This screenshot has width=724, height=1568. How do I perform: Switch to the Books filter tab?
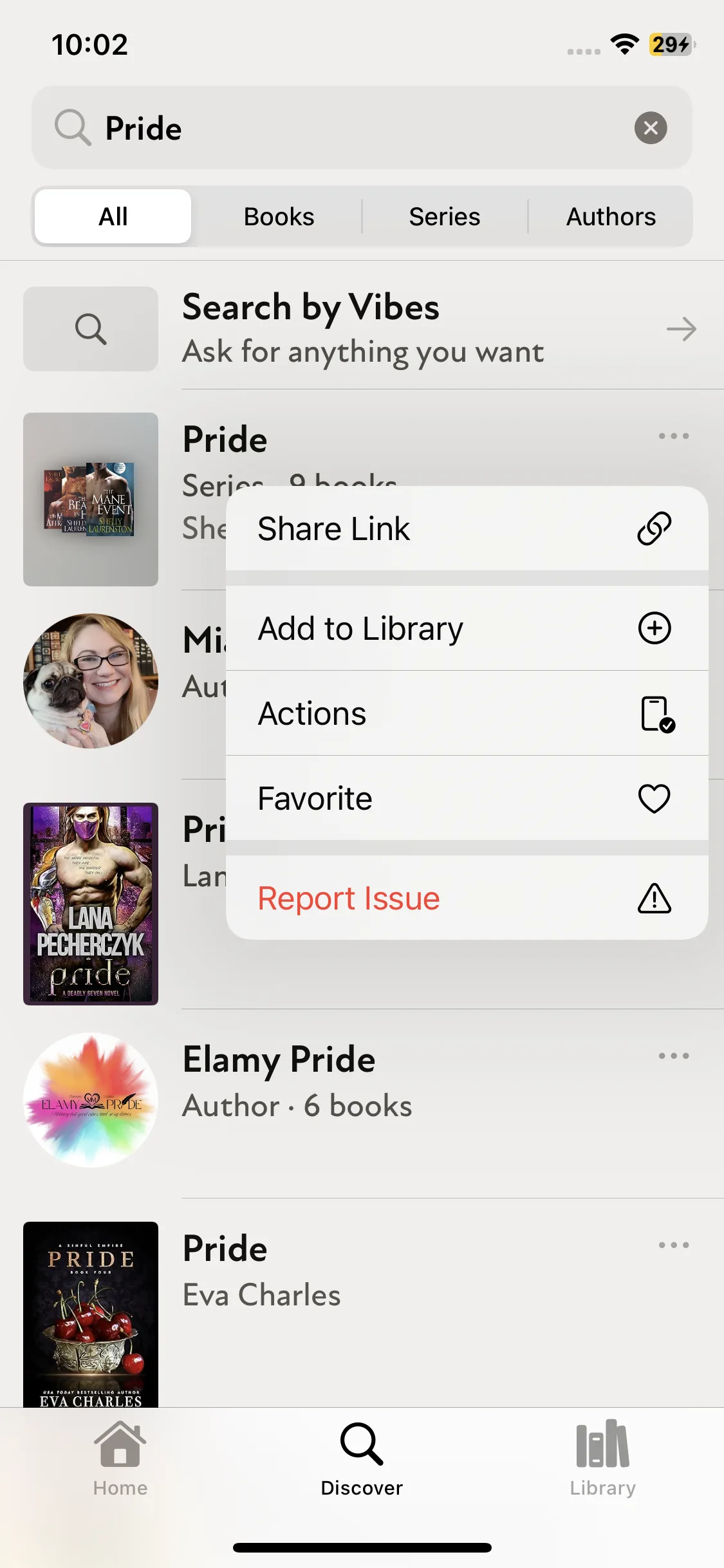click(x=279, y=217)
